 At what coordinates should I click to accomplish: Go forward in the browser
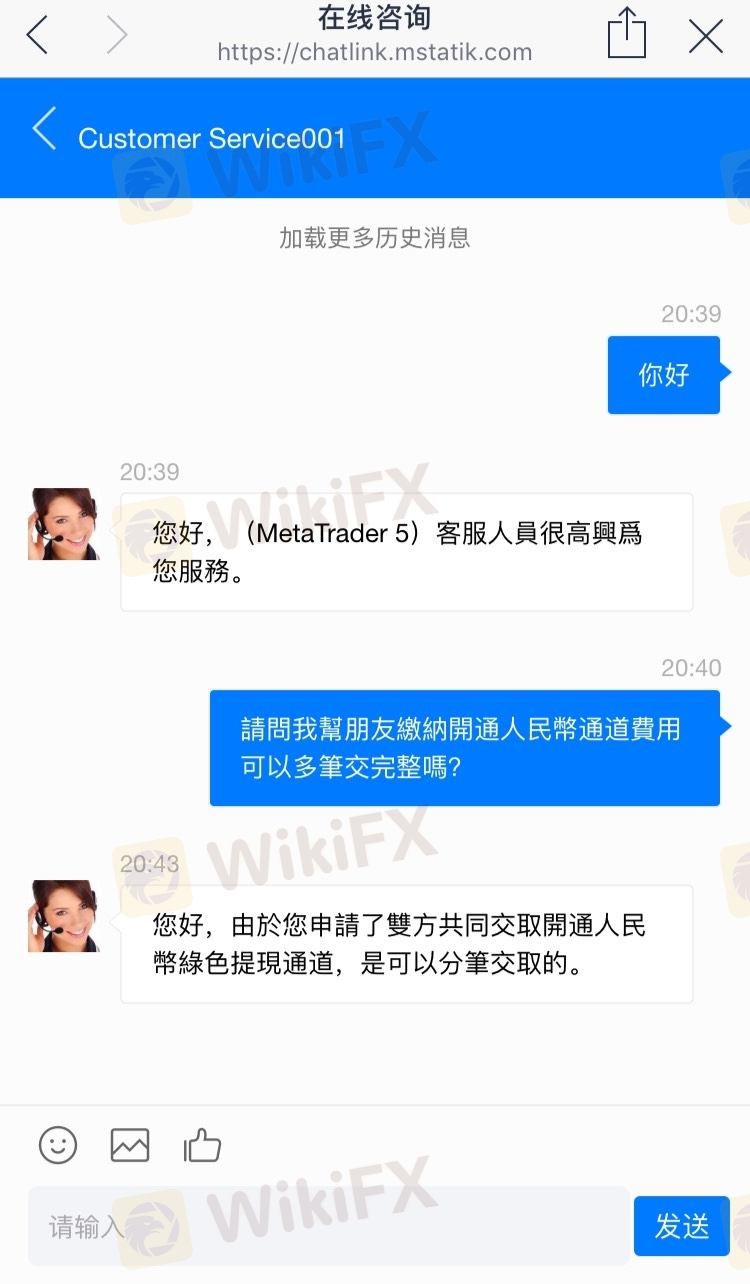click(x=117, y=36)
